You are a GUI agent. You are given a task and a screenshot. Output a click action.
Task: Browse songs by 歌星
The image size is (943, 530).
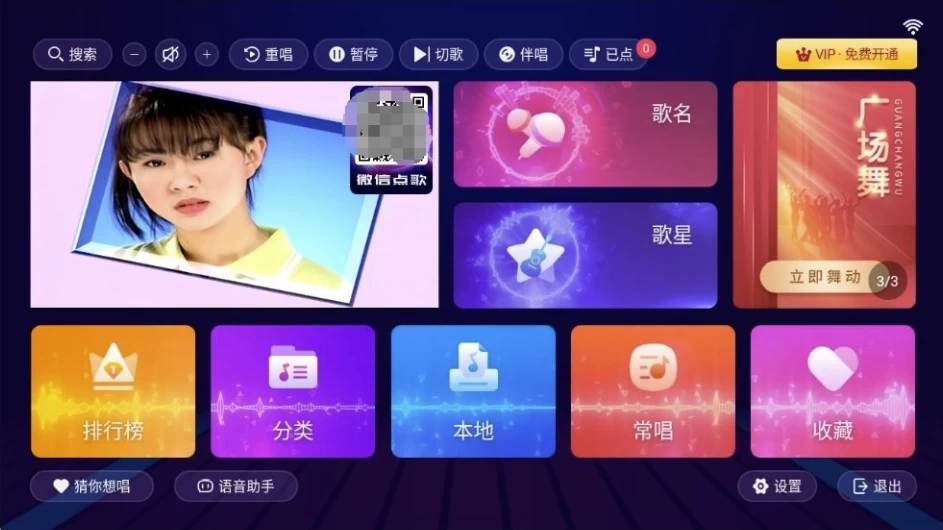pyautogui.click(x=585, y=255)
